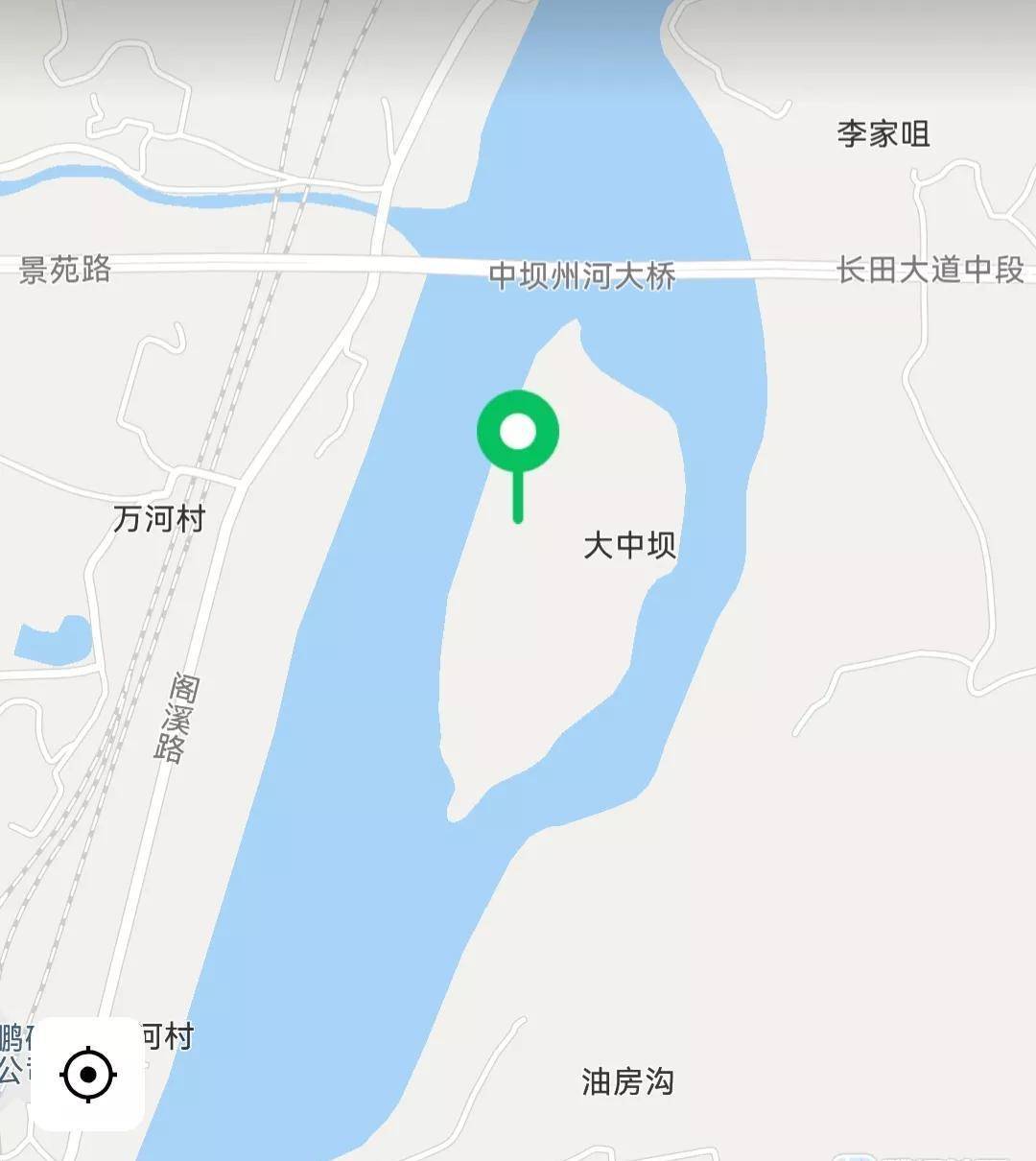Tap the locate-me target button
Image resolution: width=1036 pixels, height=1161 pixels.
88,1074
